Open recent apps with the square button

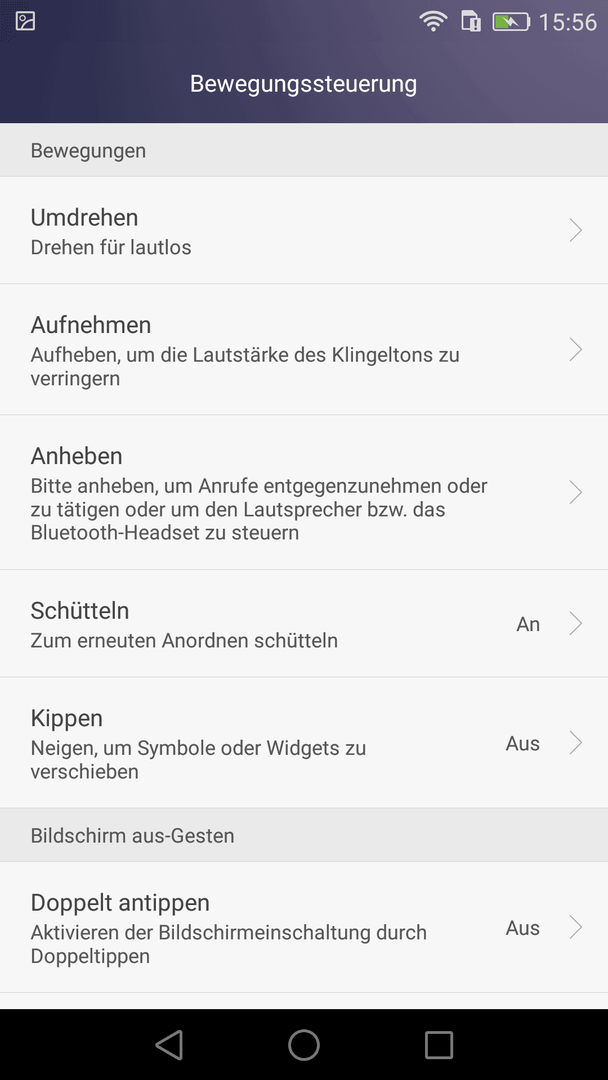pos(439,1044)
